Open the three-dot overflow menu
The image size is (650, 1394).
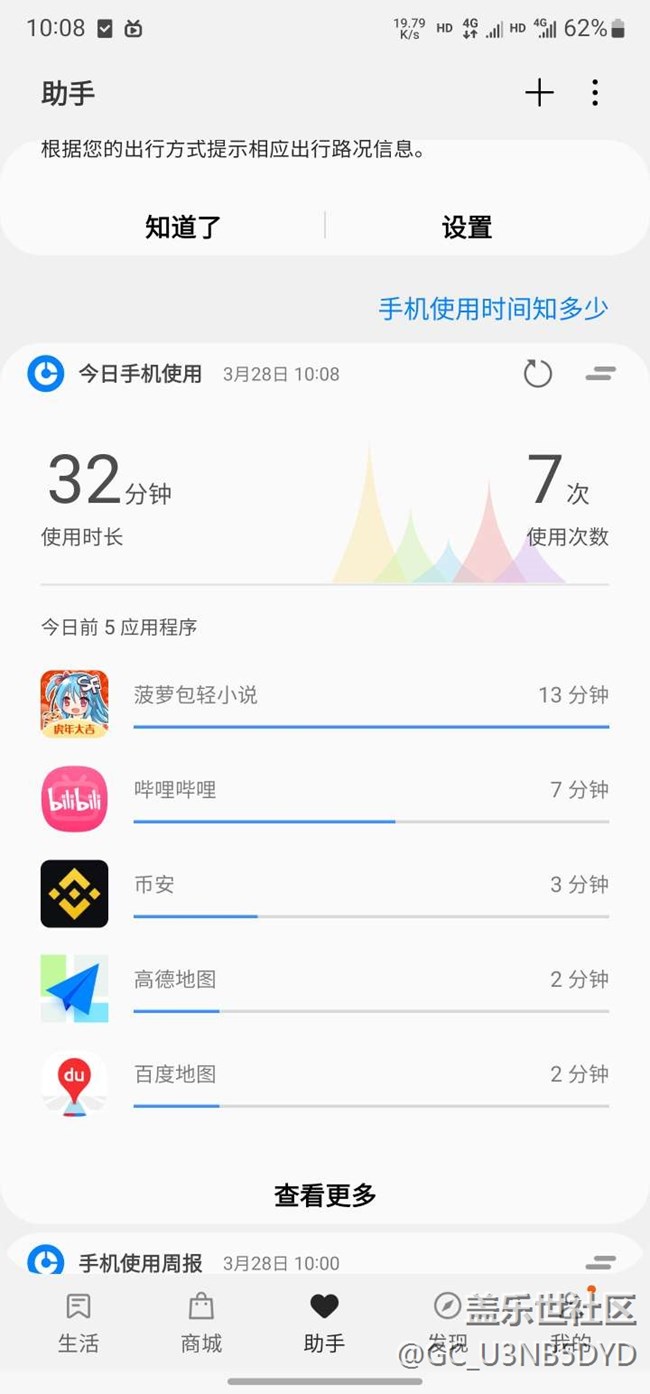pos(595,93)
